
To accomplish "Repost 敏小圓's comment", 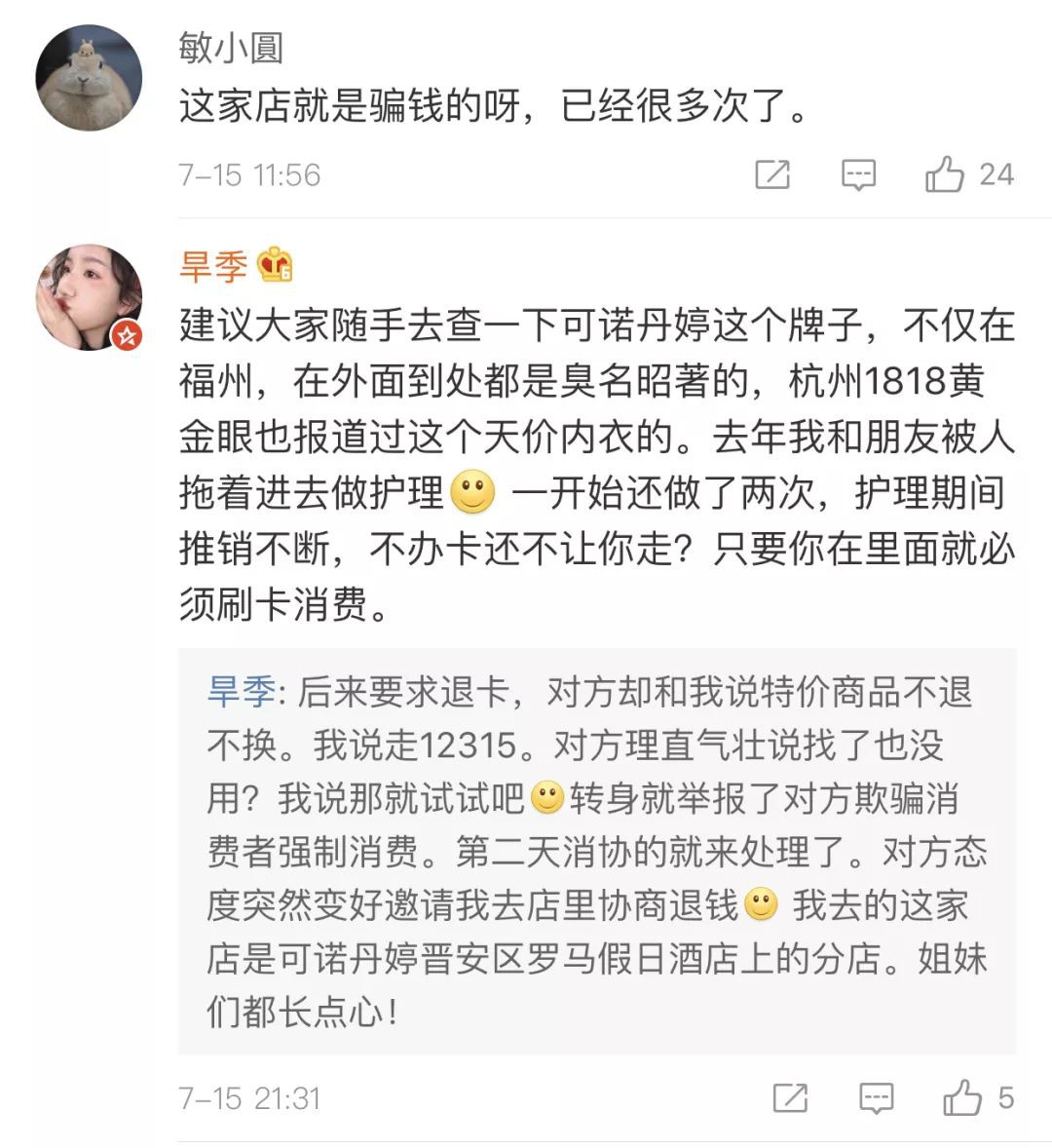I will pyautogui.click(x=772, y=174).
